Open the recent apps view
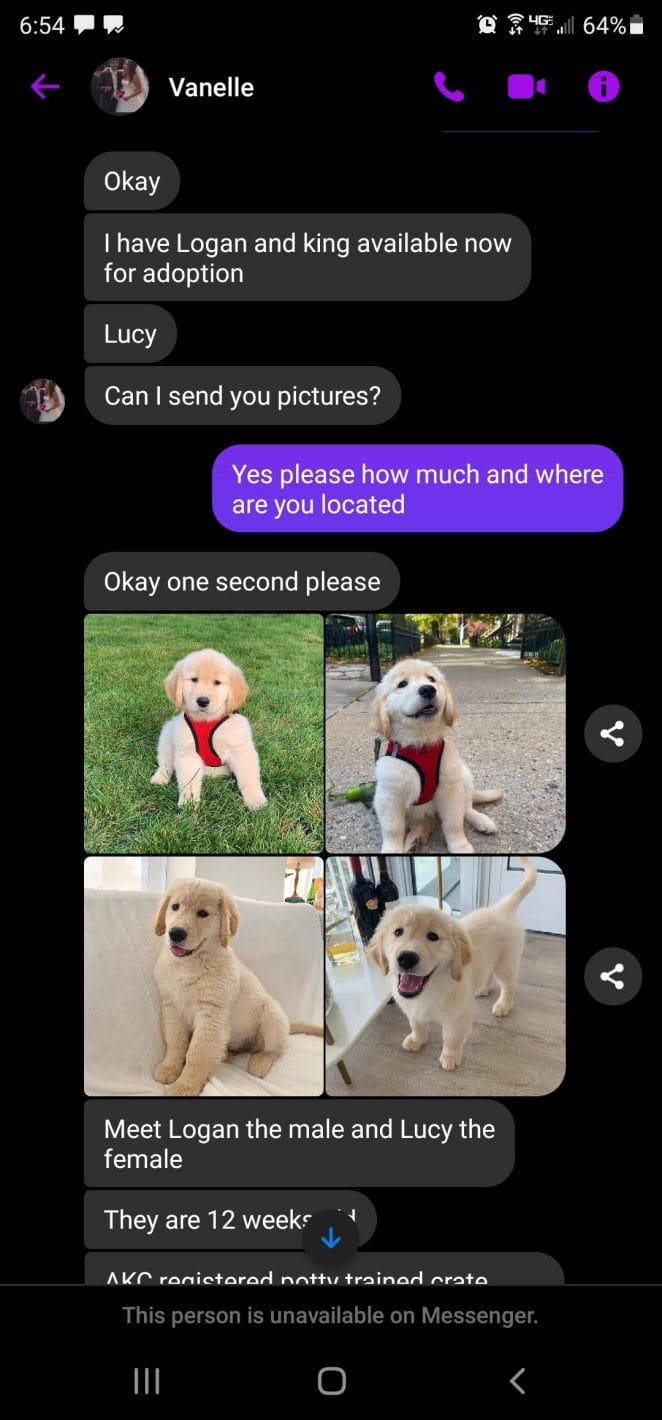Image resolution: width=662 pixels, height=1420 pixels. tap(146, 1381)
